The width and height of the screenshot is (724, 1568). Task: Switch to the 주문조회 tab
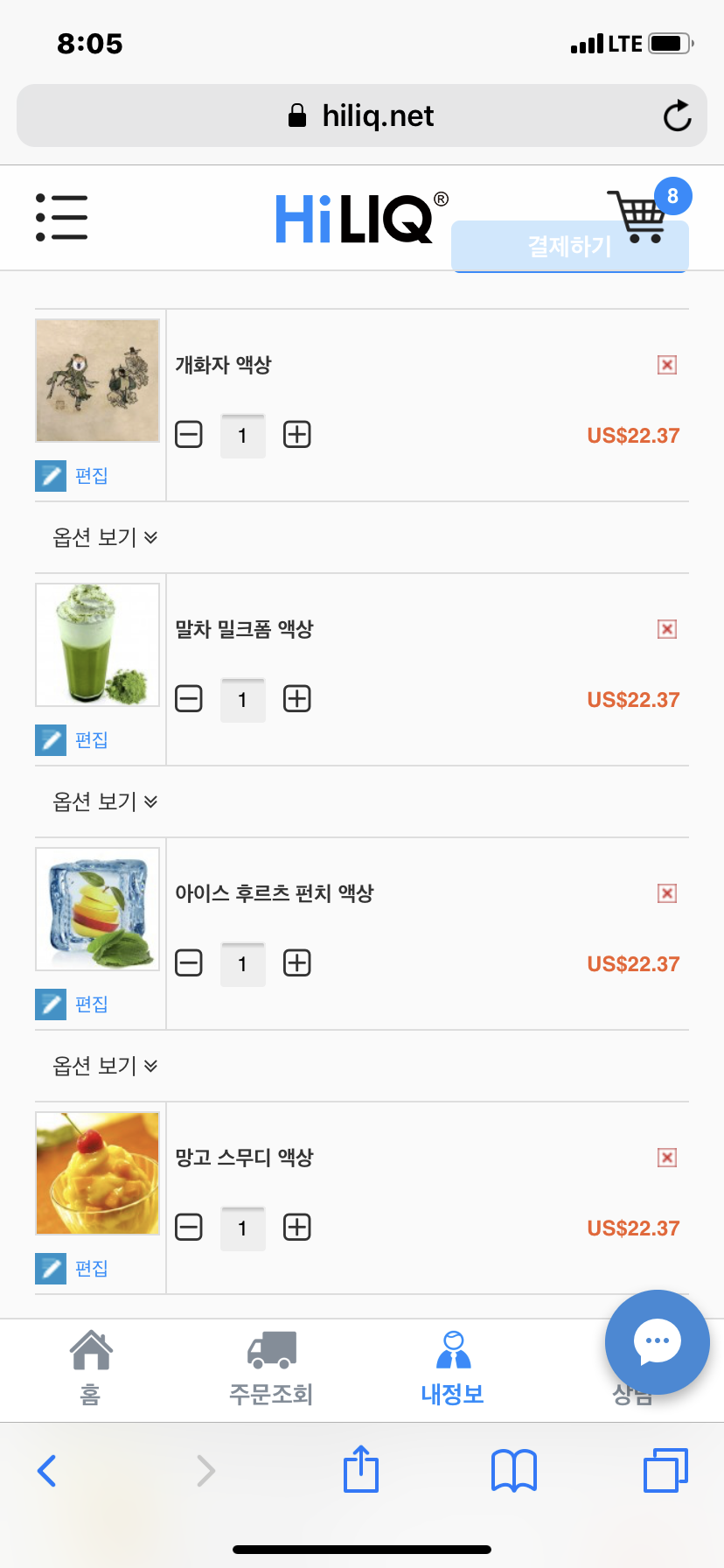(271, 1368)
